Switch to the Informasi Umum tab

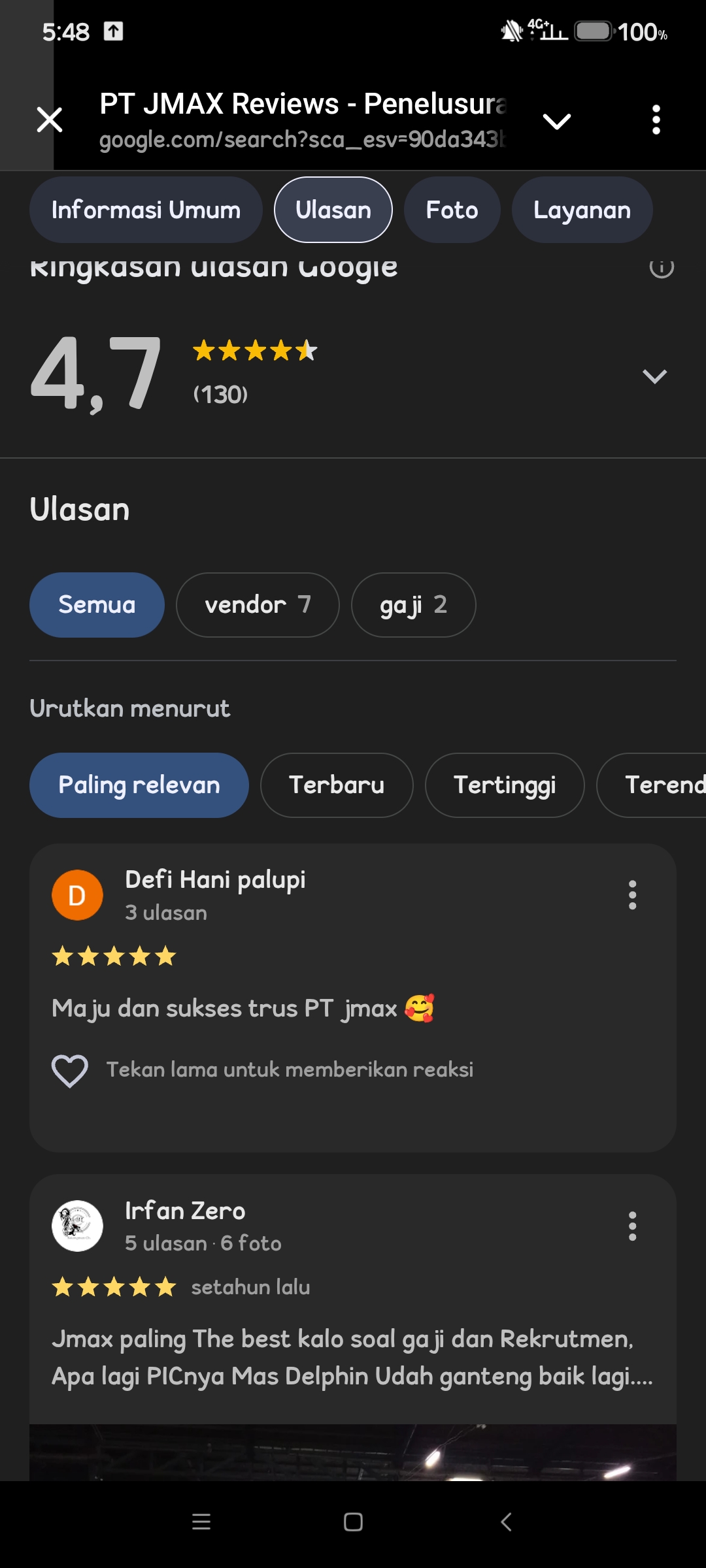coord(146,210)
